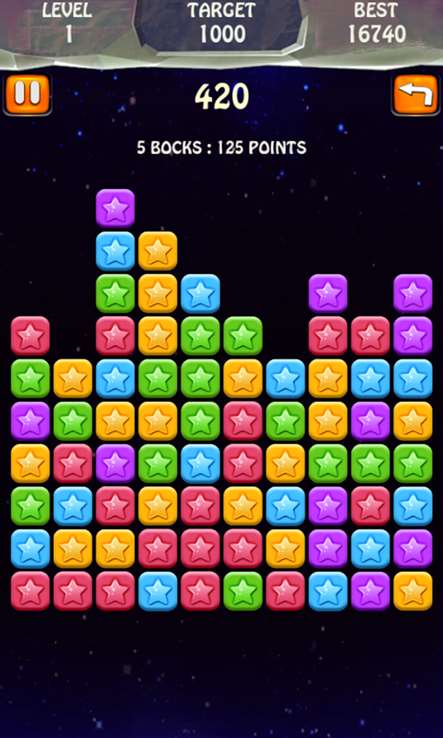The height and width of the screenshot is (738, 443).
Task: Select the orange block in the bottom row
Action: (413, 591)
